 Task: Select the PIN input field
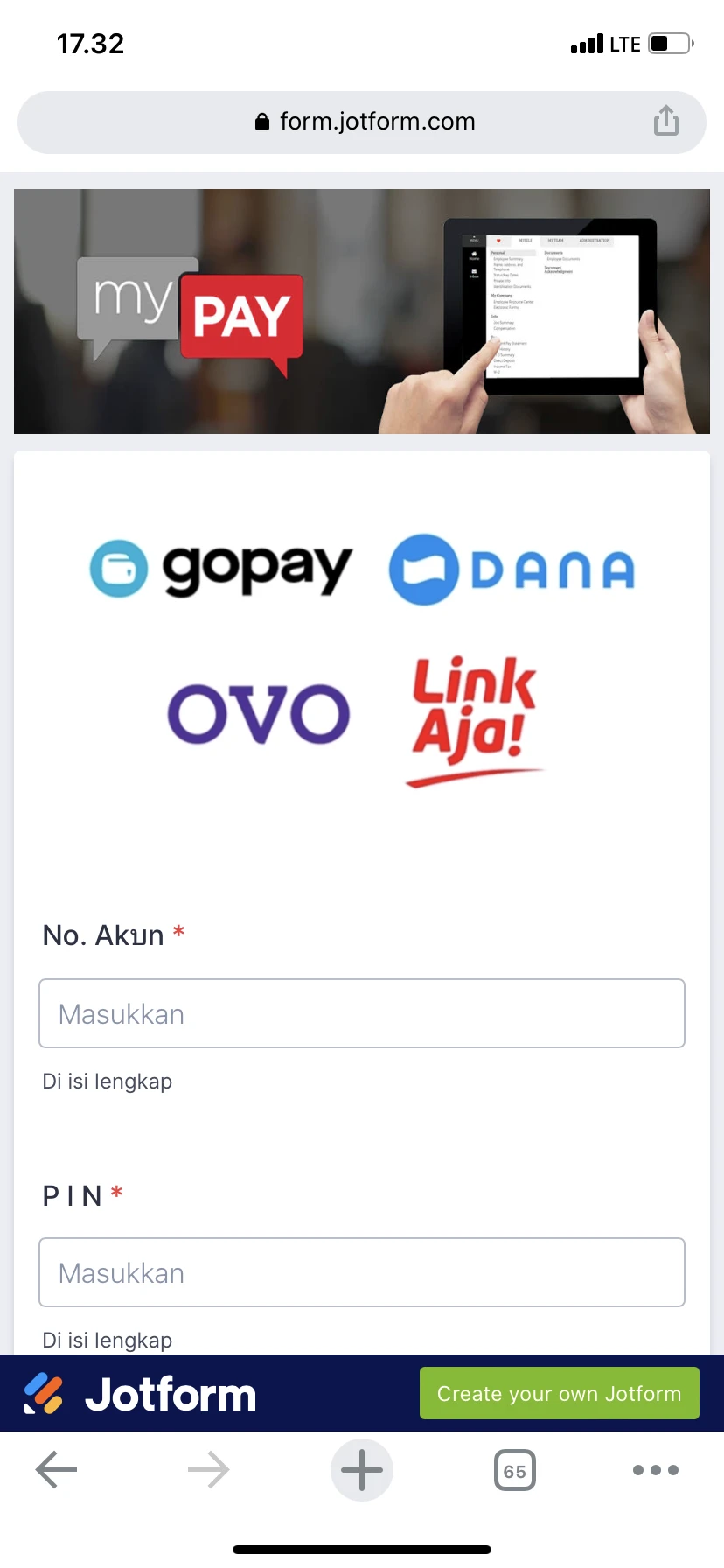click(x=362, y=1272)
